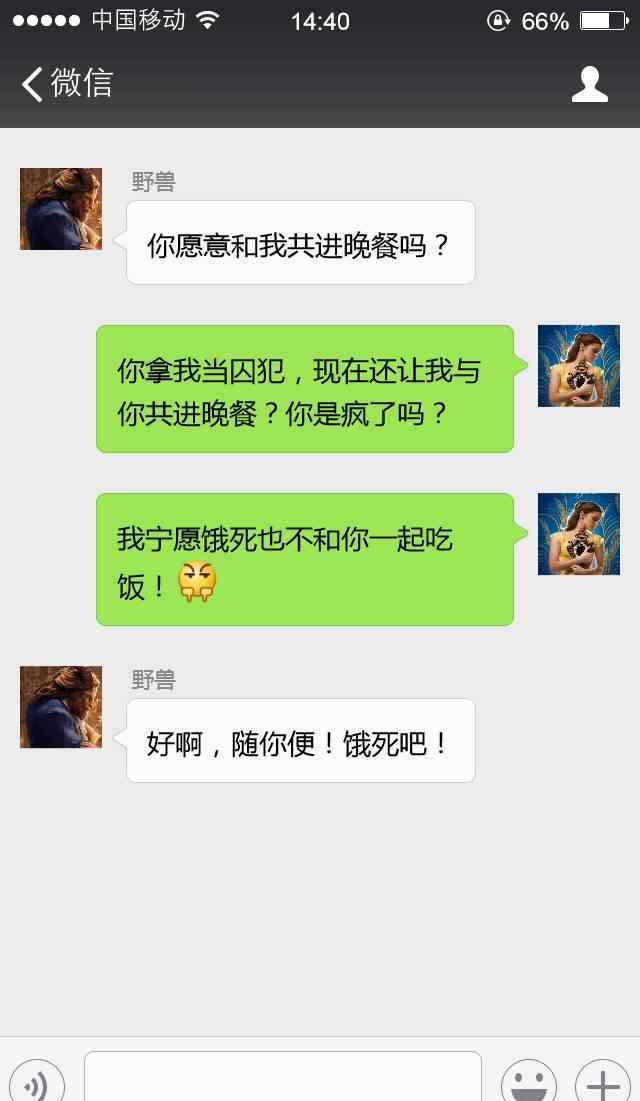This screenshot has height=1101, width=640.
Task: Focus the message text field
Action: point(282,1078)
